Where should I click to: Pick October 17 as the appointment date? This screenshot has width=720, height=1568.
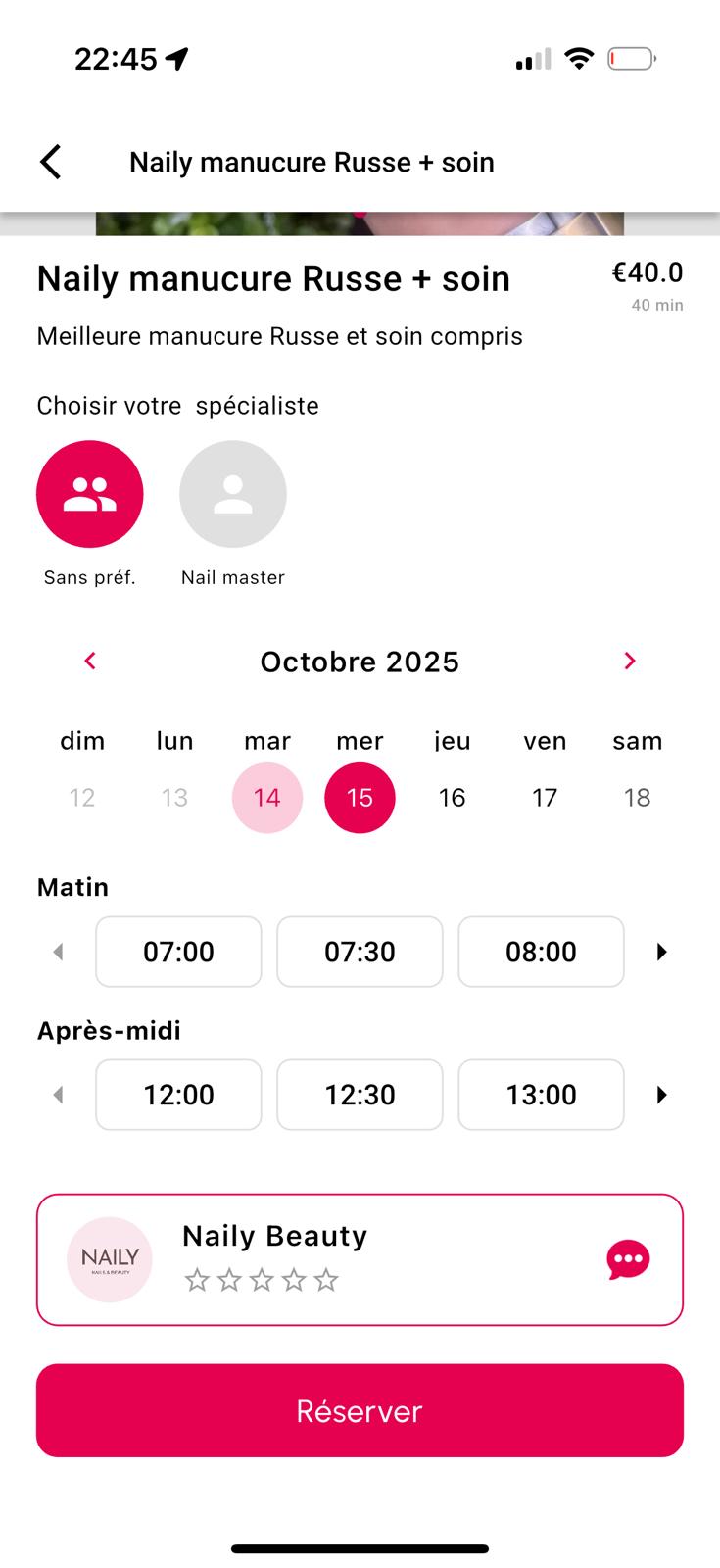coord(544,797)
